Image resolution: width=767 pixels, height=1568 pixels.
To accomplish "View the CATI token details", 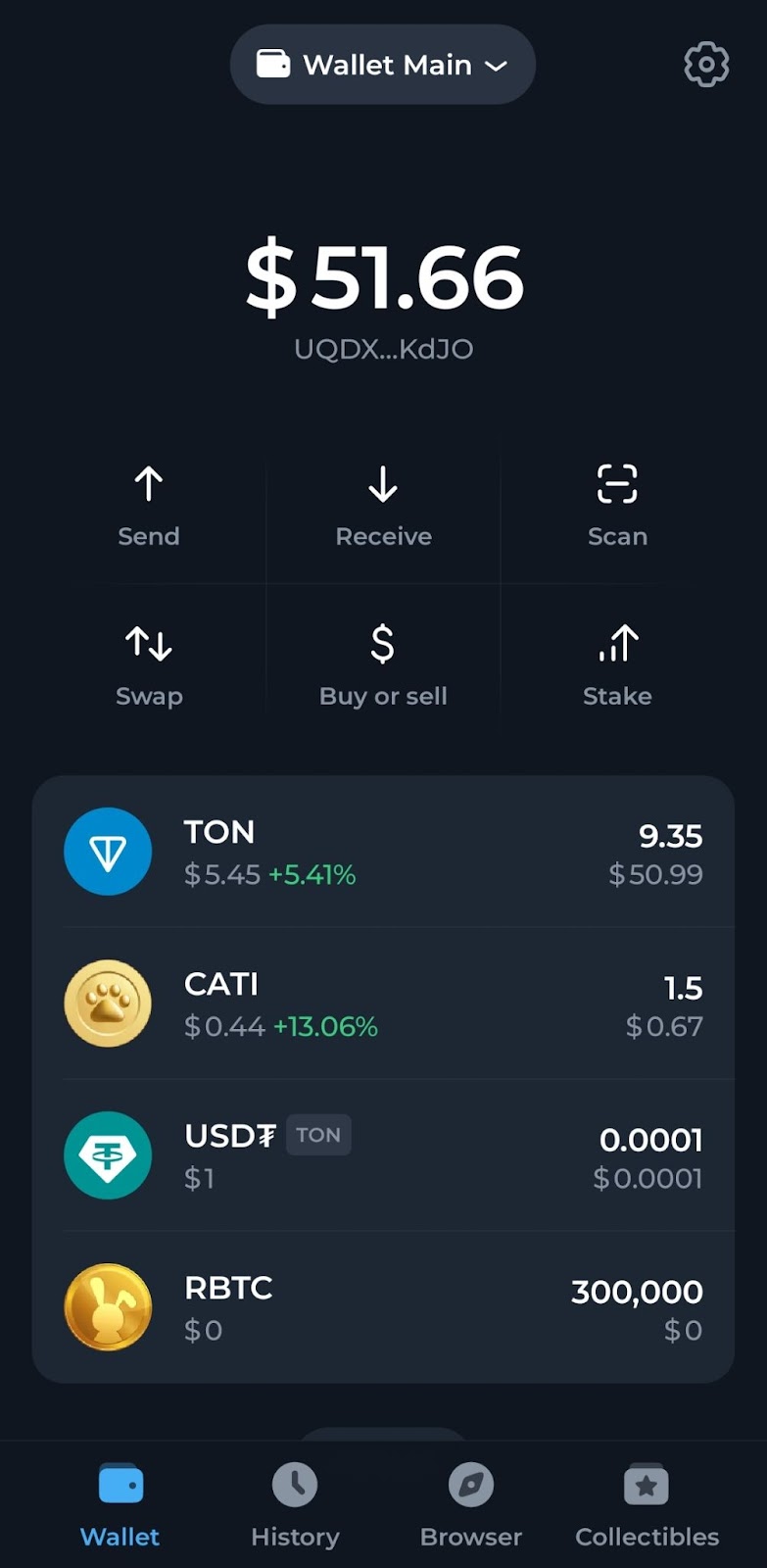I will pyautogui.click(x=383, y=1004).
